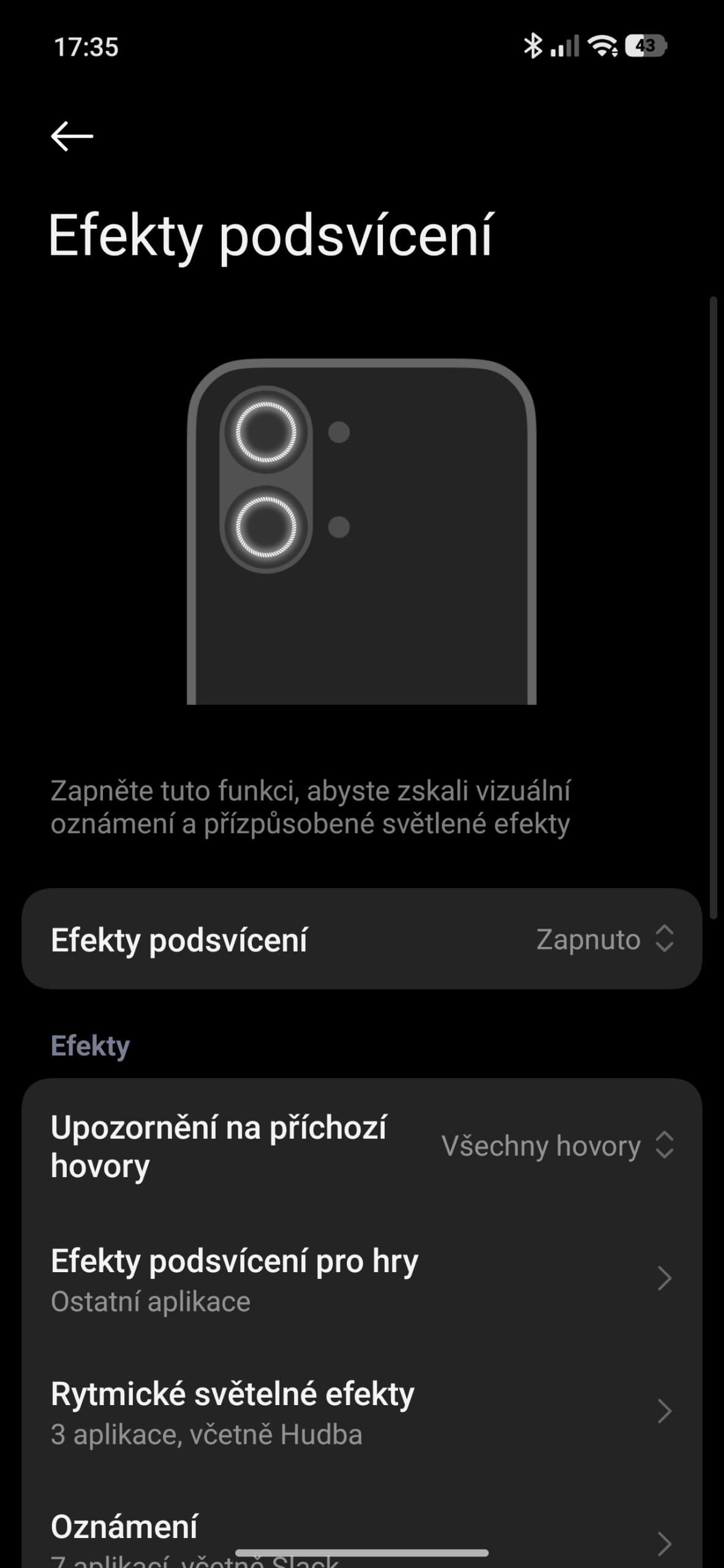Open Rytmické světelné efekty

[x=361, y=1410]
